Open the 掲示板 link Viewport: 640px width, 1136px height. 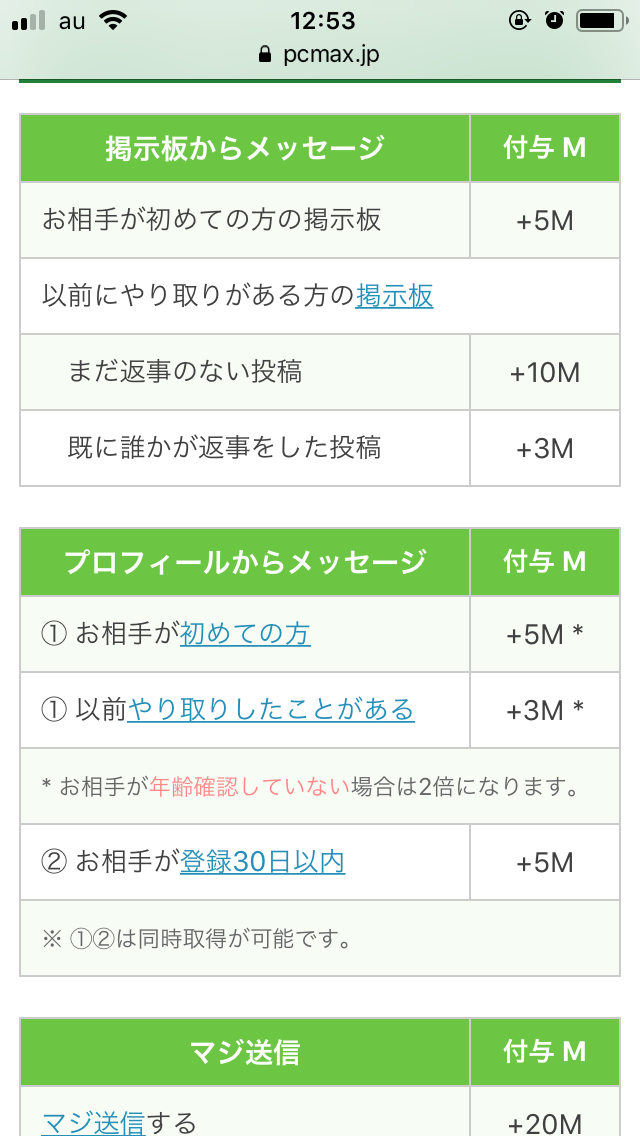(394, 296)
